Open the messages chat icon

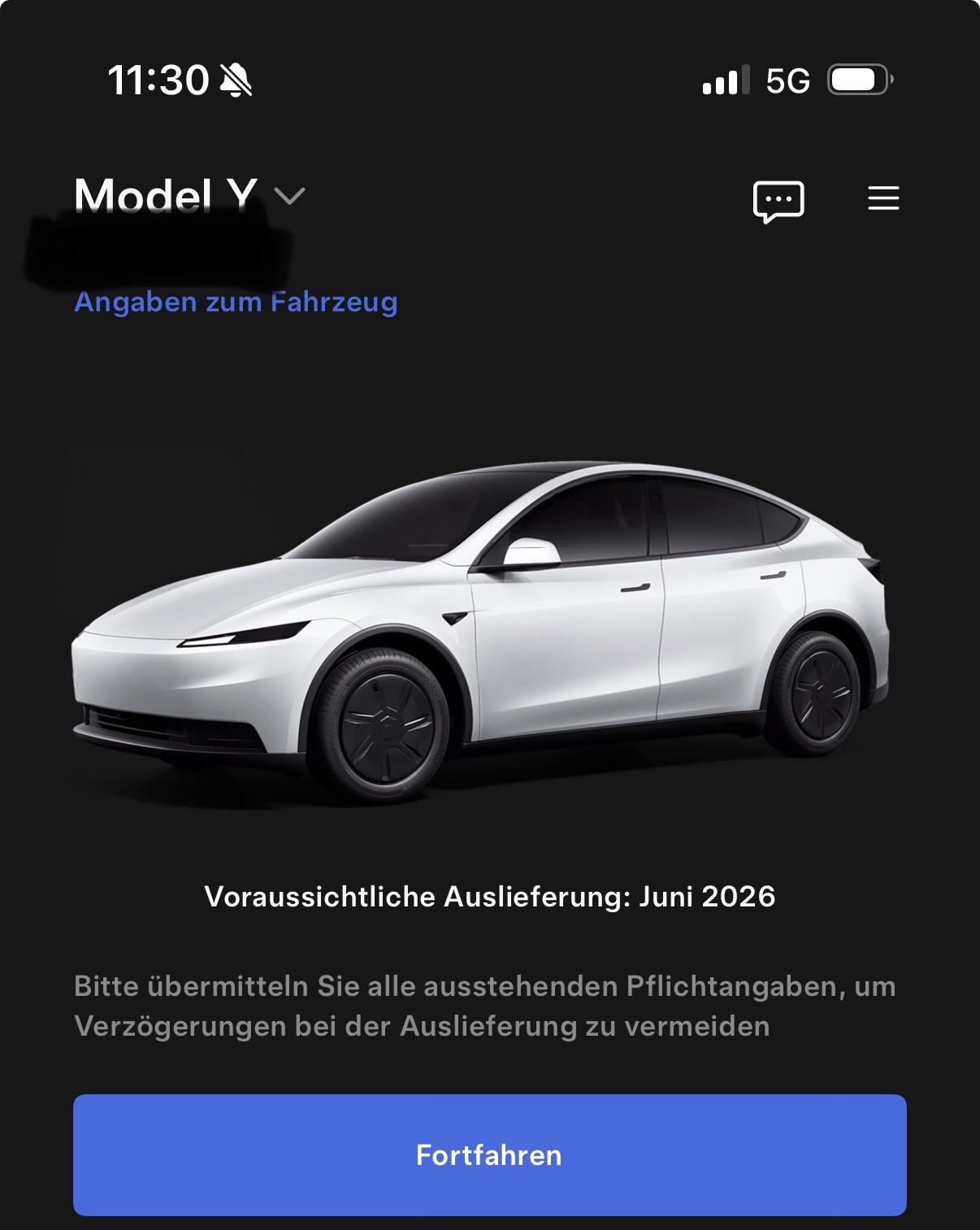(x=778, y=200)
